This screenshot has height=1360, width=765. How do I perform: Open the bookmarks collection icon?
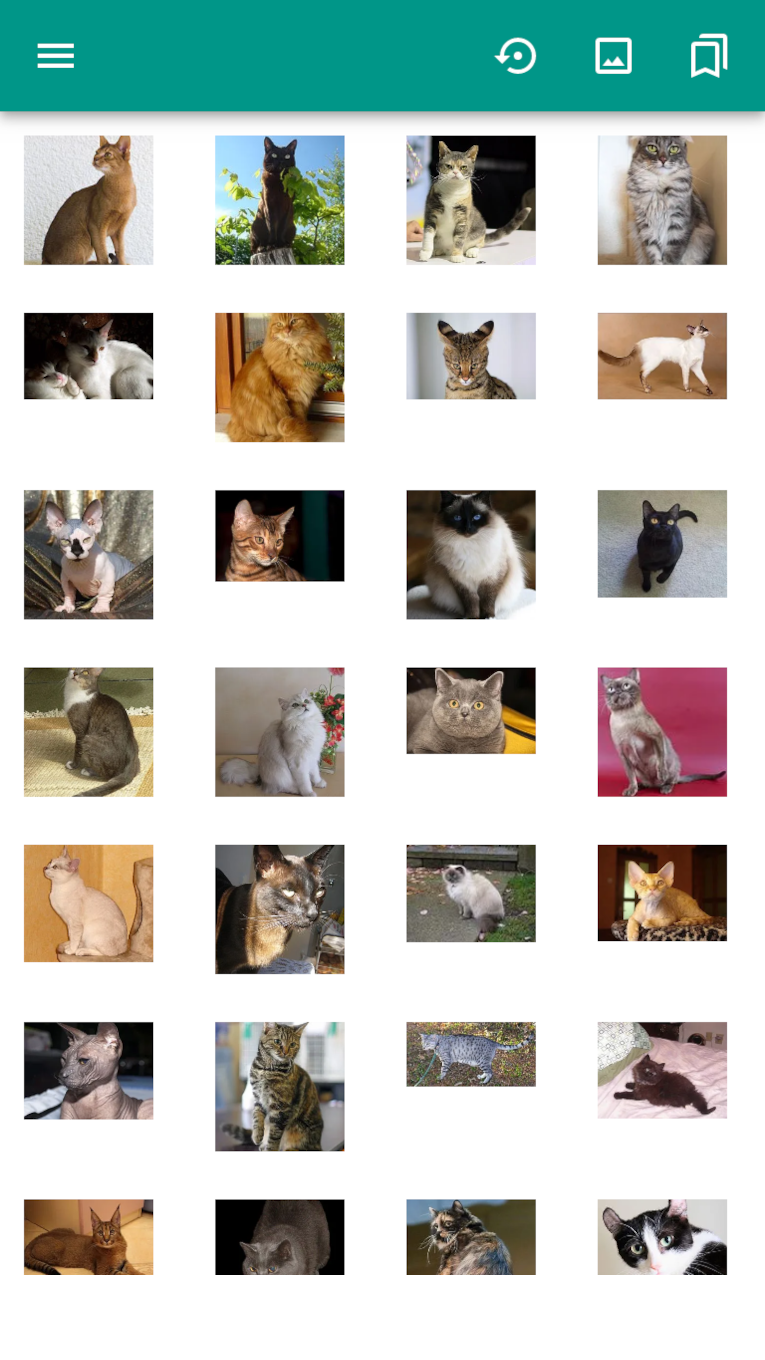click(709, 56)
